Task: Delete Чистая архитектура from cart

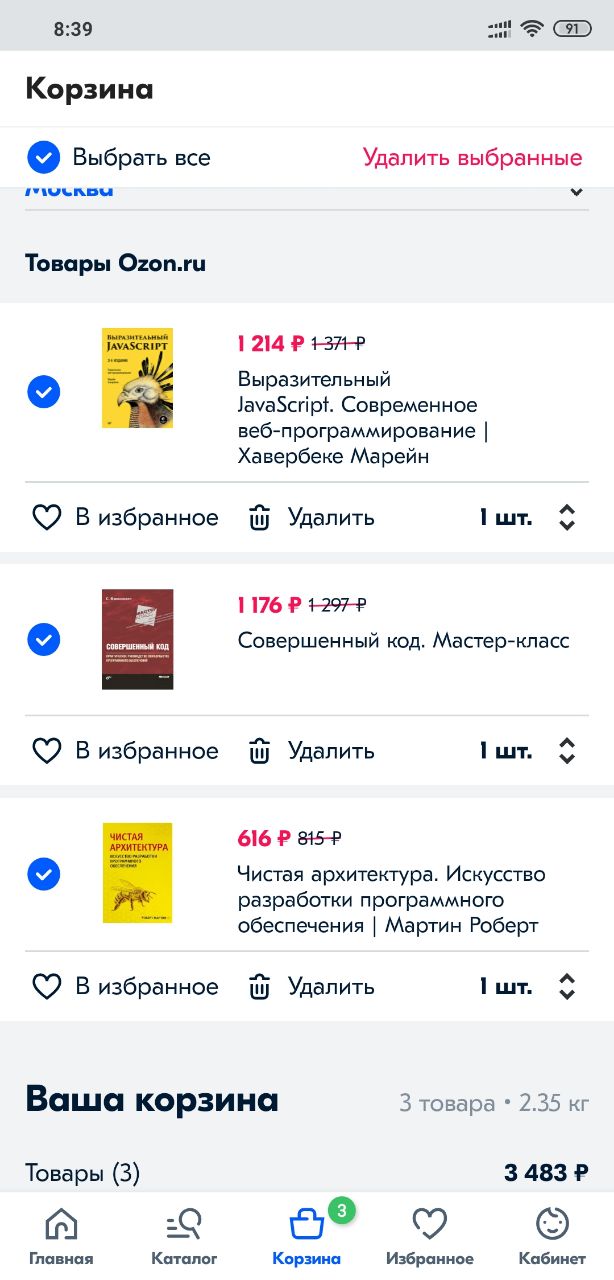Action: tap(312, 987)
